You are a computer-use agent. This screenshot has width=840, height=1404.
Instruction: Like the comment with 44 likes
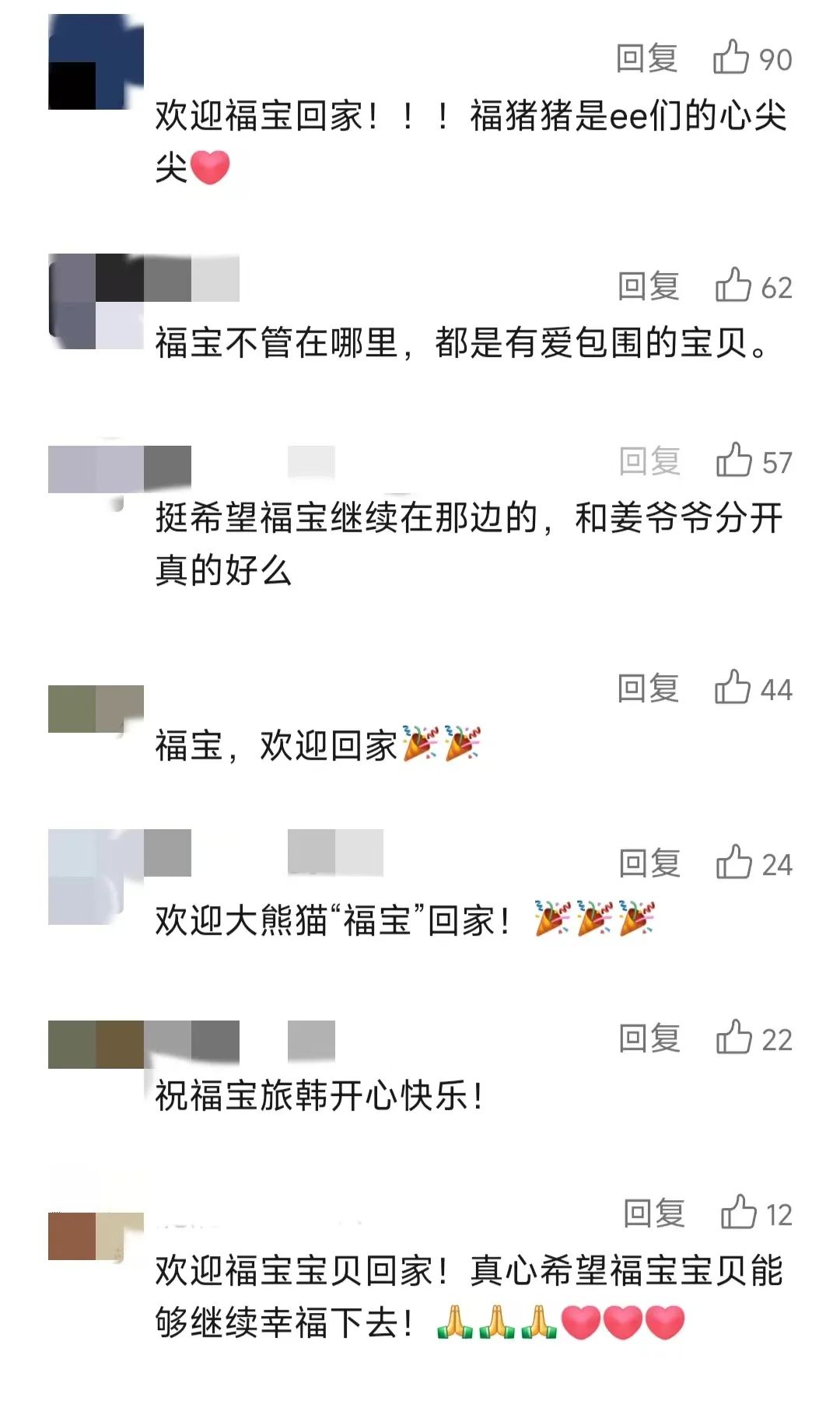[732, 688]
